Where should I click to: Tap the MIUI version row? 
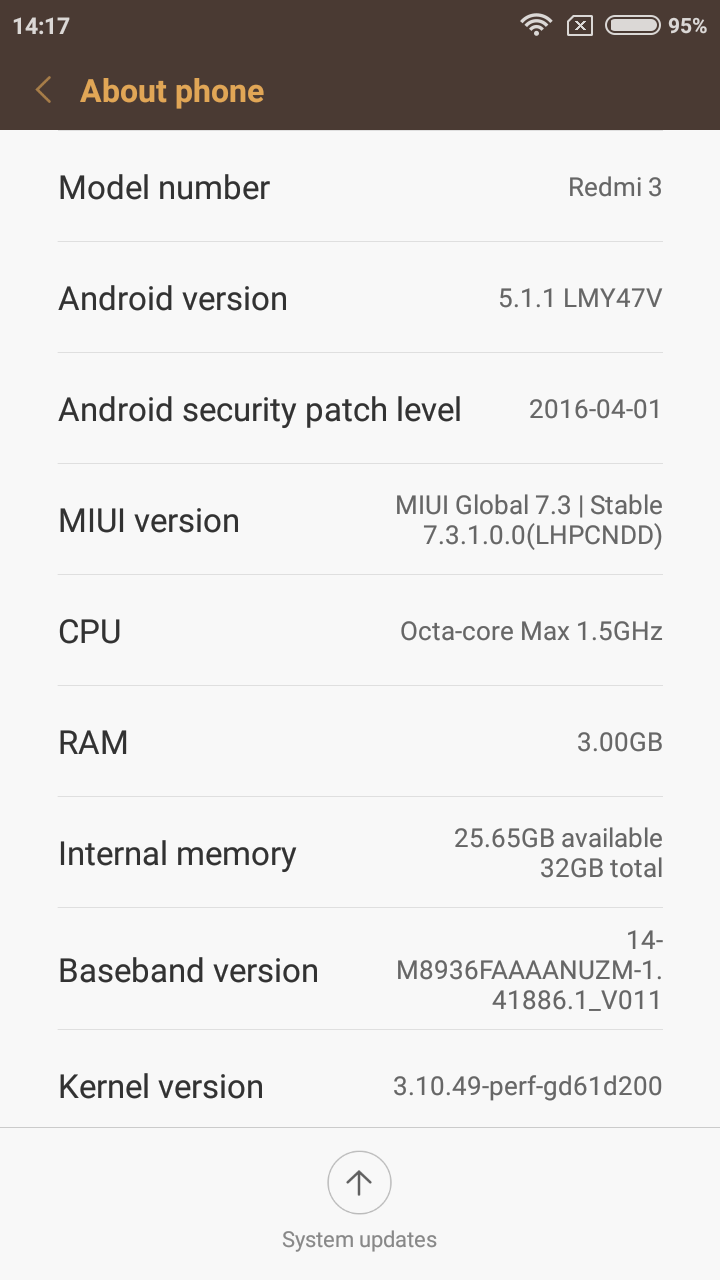pyautogui.click(x=360, y=520)
